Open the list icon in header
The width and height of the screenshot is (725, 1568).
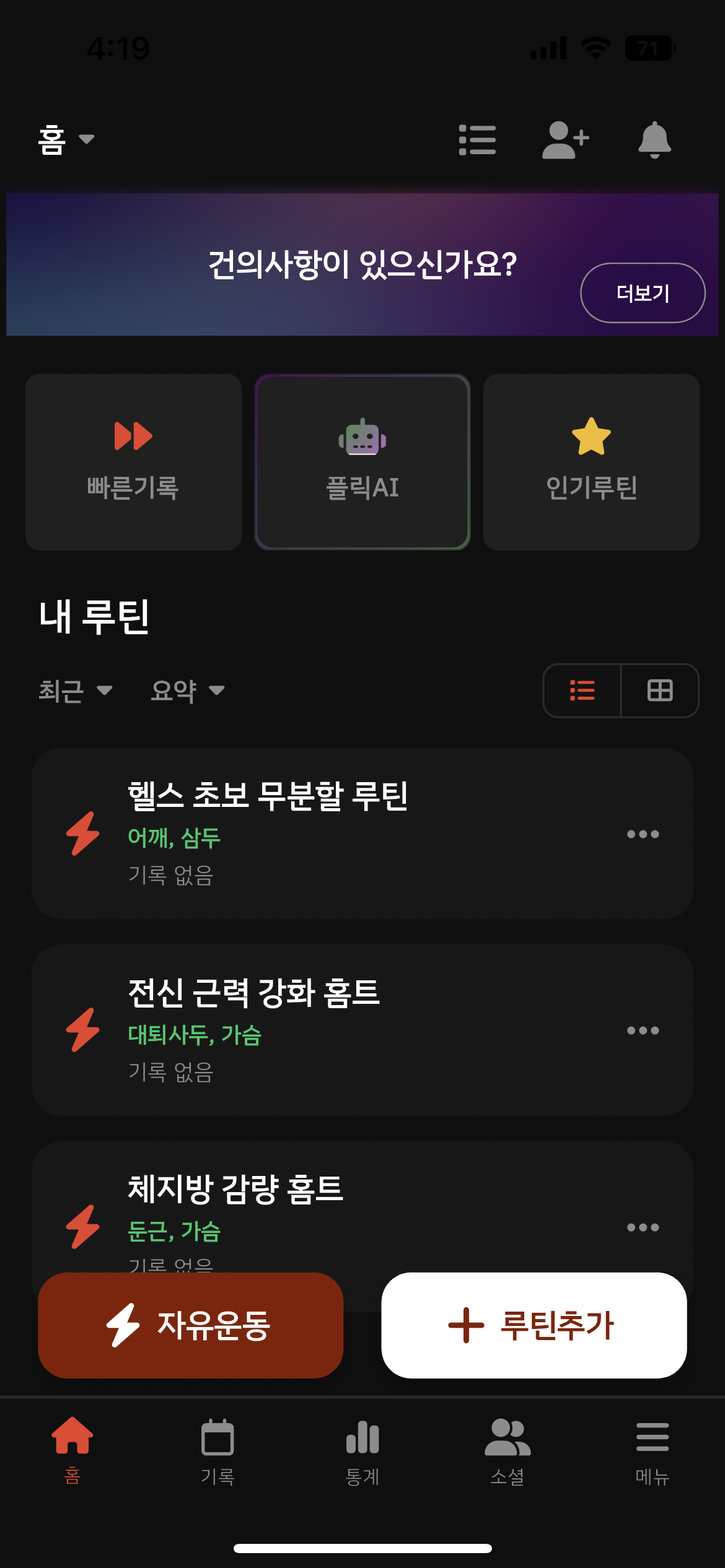(x=477, y=140)
